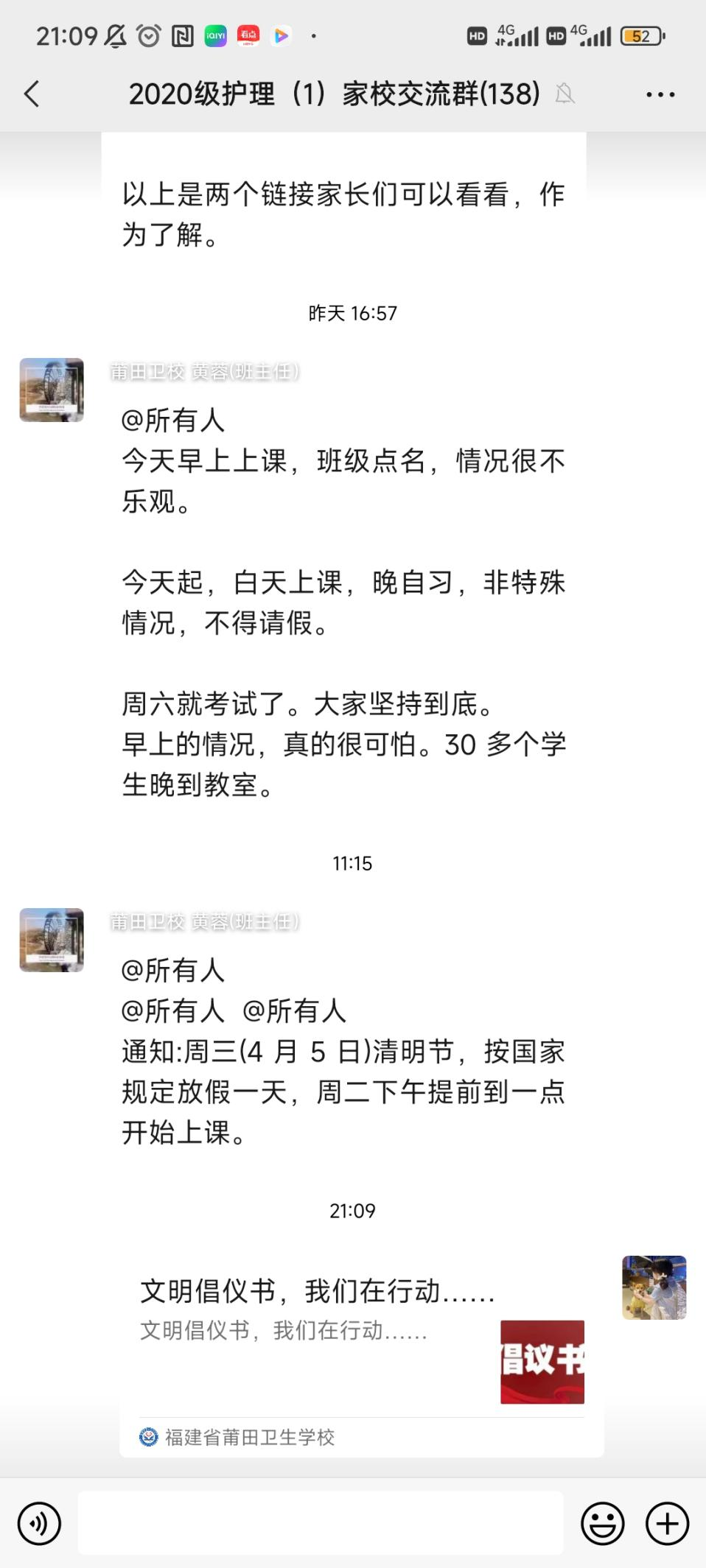The height and width of the screenshot is (1568, 706).
Task: Open 黄蓉's avatar on the 11:15 message
Action: 52,941
